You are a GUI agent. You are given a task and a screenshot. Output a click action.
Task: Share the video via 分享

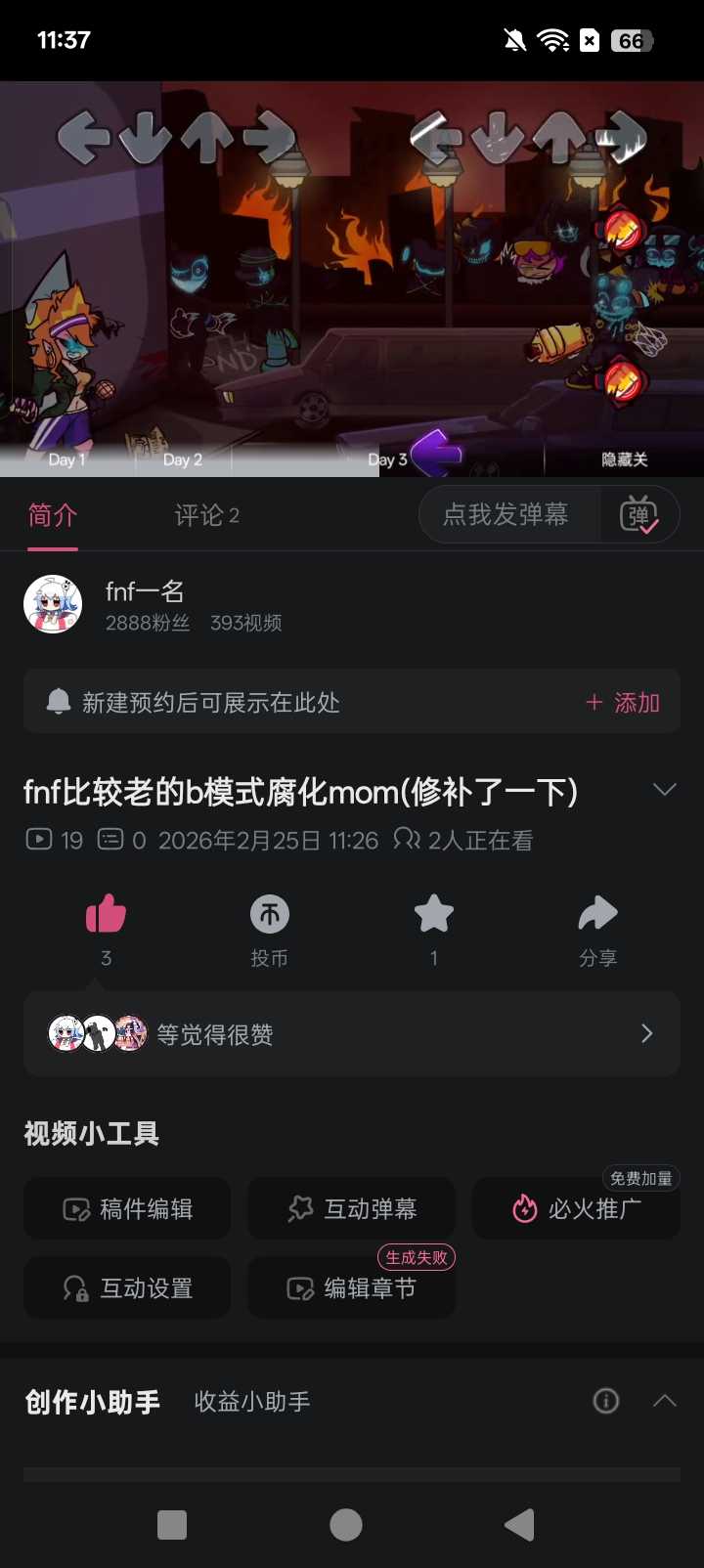(x=597, y=916)
